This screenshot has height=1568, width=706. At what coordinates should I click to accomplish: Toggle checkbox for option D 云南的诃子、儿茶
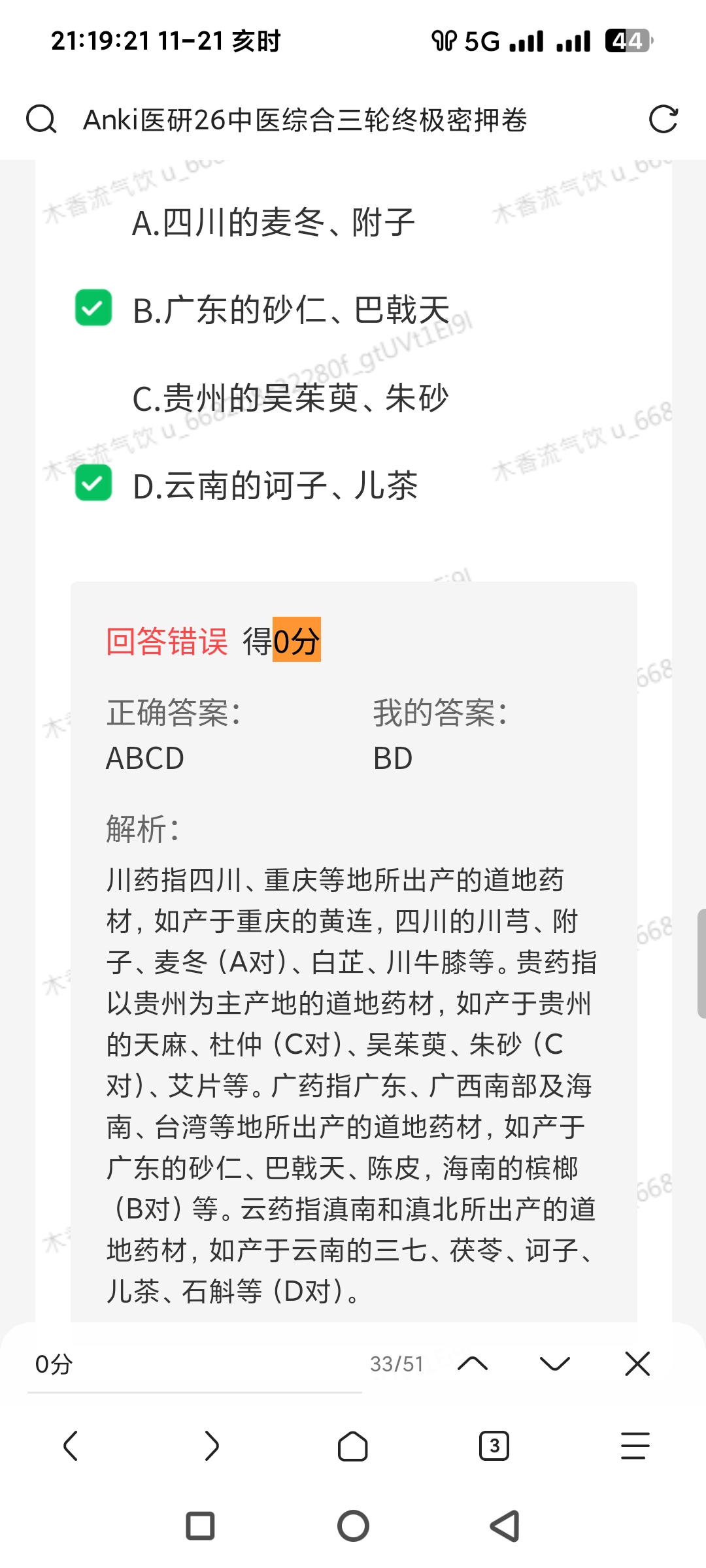[93, 483]
